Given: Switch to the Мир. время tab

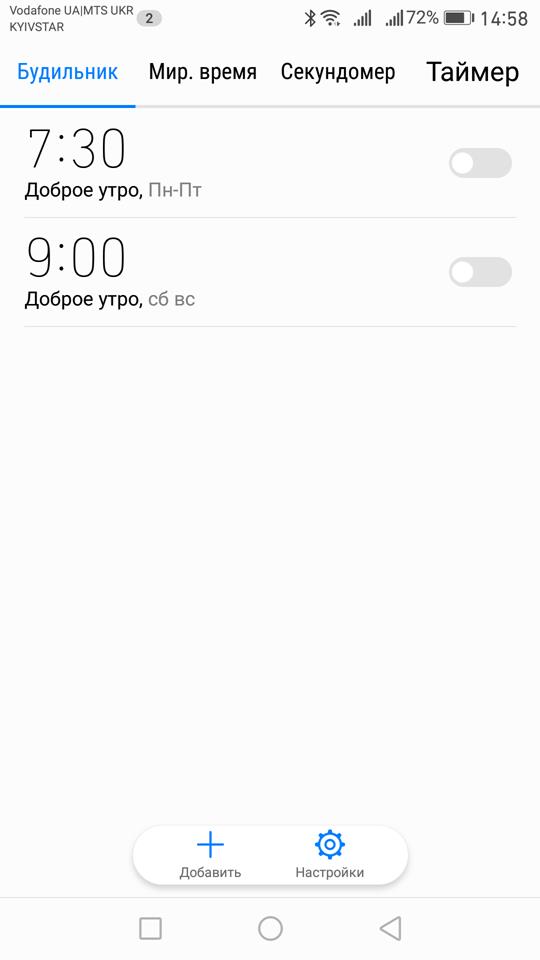Looking at the screenshot, I should (203, 72).
